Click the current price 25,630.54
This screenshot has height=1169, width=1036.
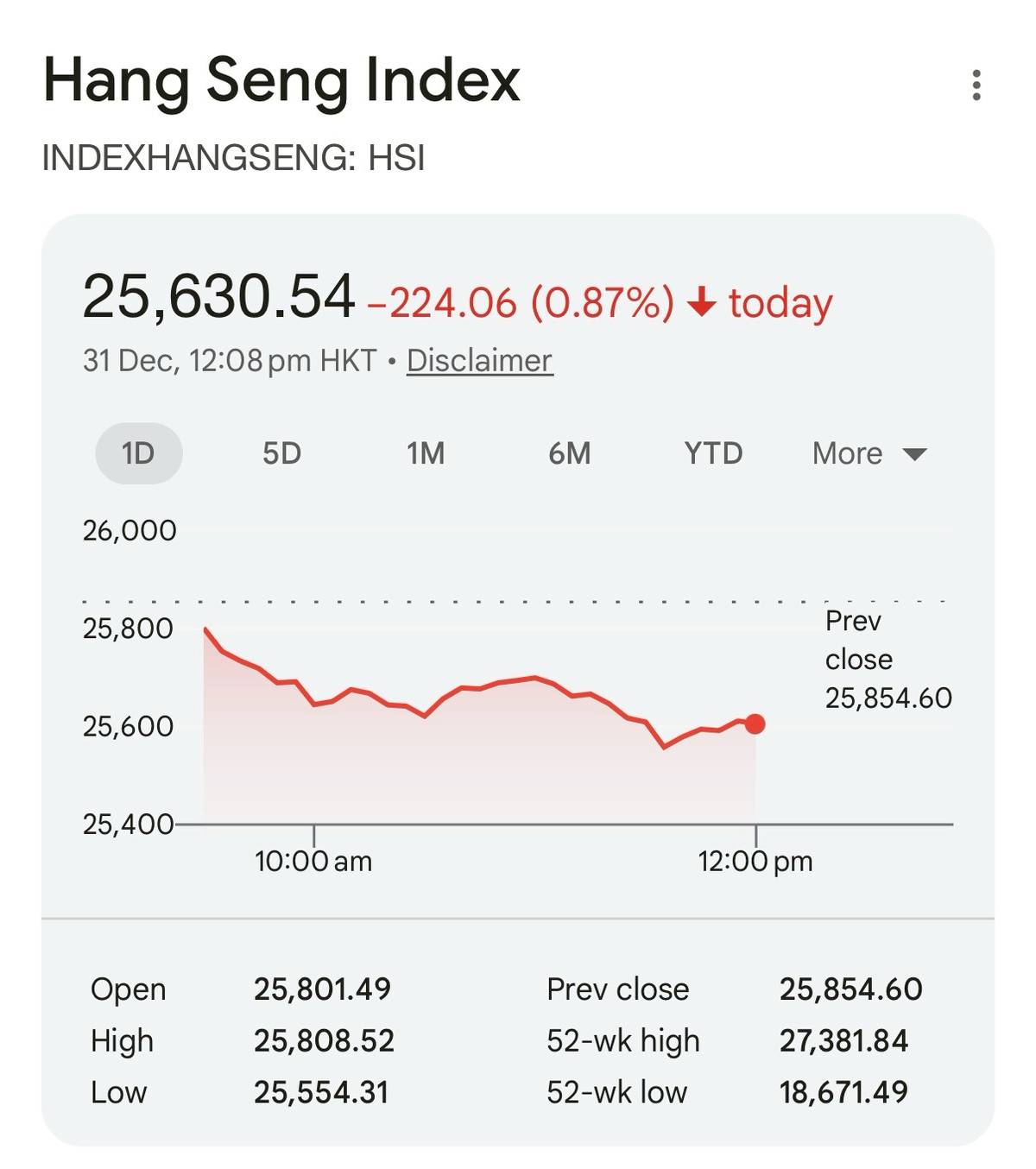(x=218, y=298)
